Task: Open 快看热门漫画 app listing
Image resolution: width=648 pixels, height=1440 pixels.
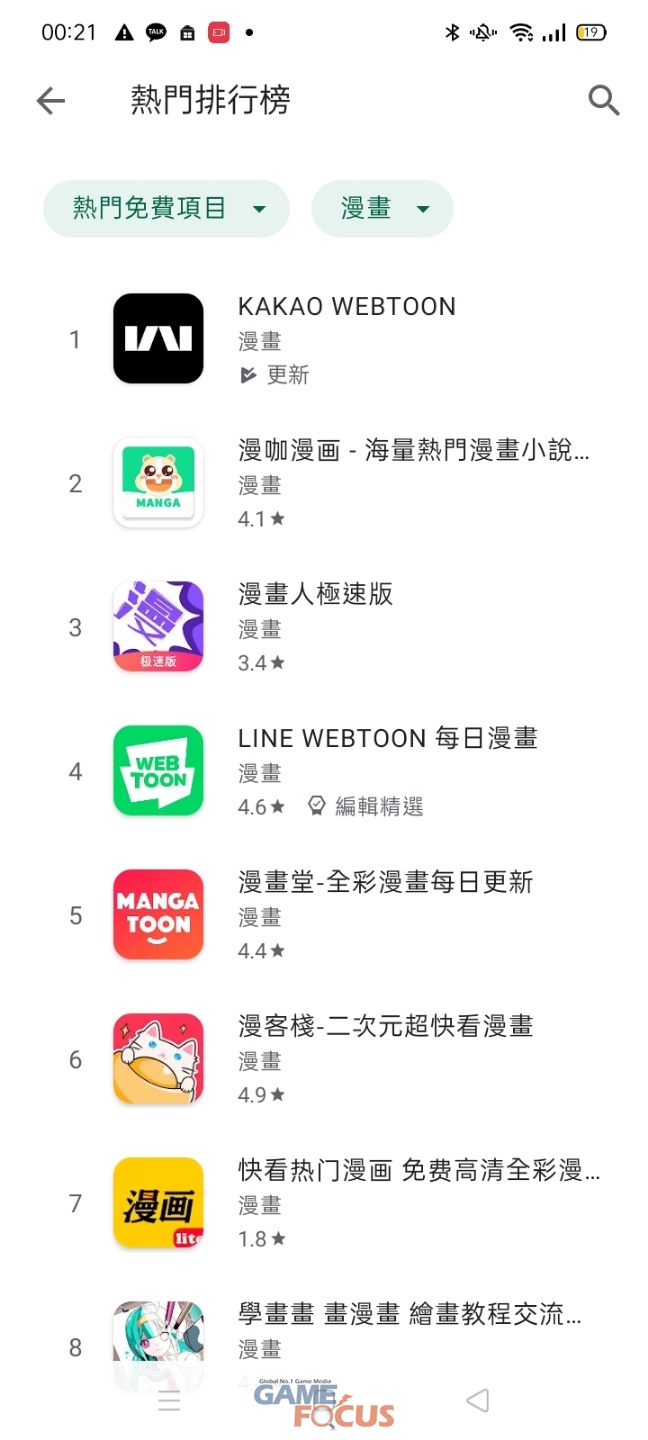Action: (x=324, y=1203)
